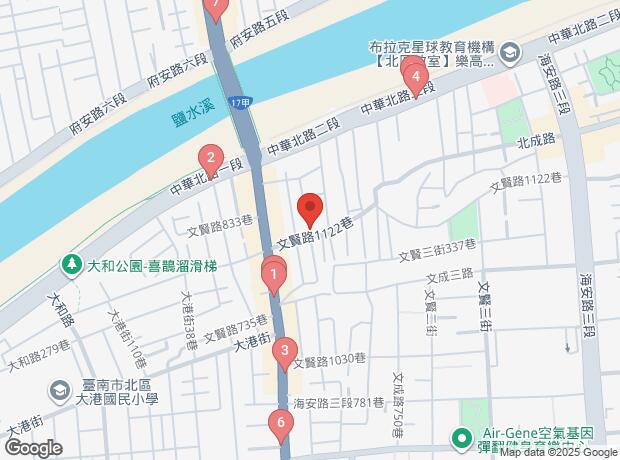The image size is (620, 460).
Task: Select map marker number 2
Action: (x=210, y=159)
